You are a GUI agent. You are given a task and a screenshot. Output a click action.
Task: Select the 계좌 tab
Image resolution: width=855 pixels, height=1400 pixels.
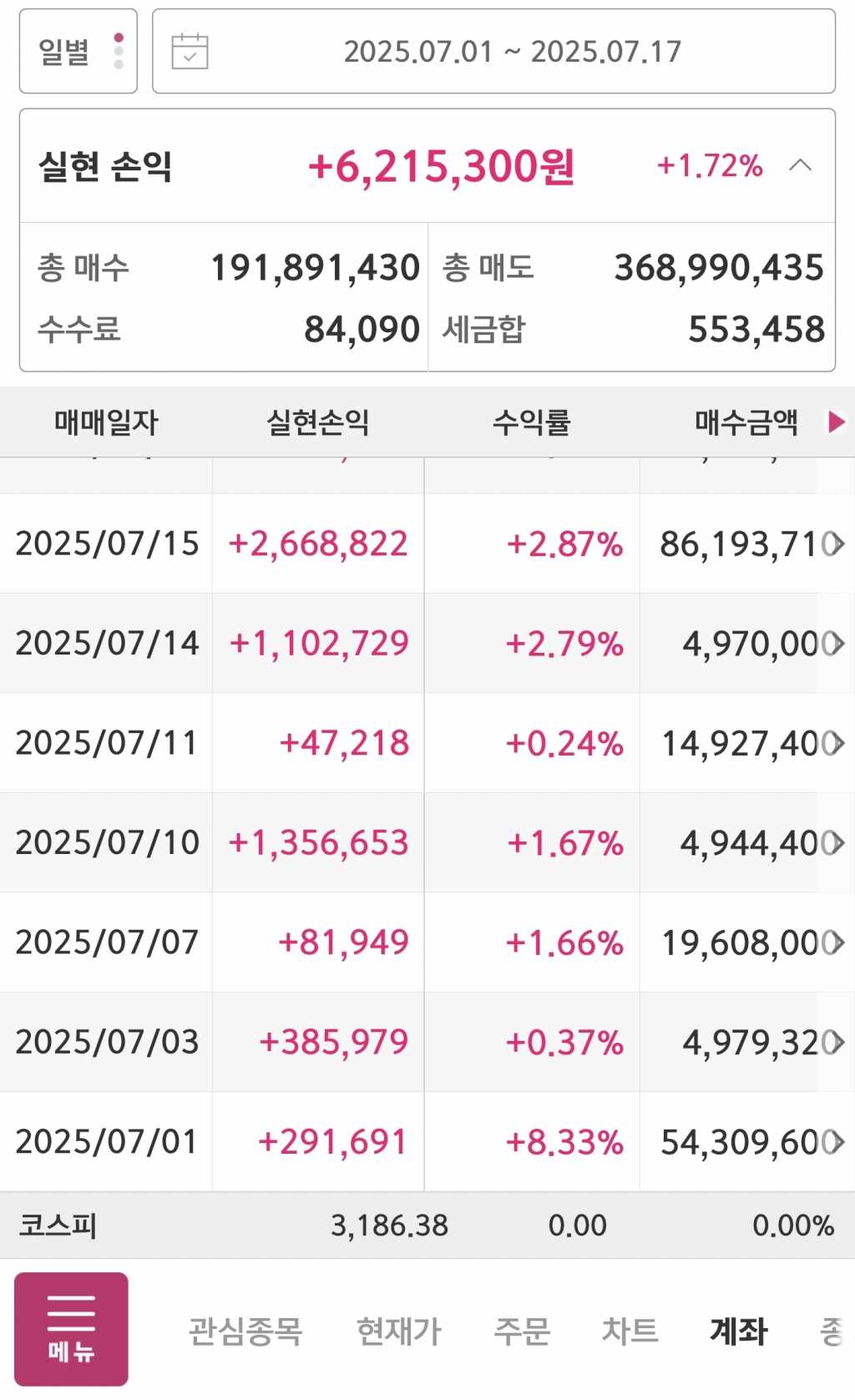[738, 1331]
